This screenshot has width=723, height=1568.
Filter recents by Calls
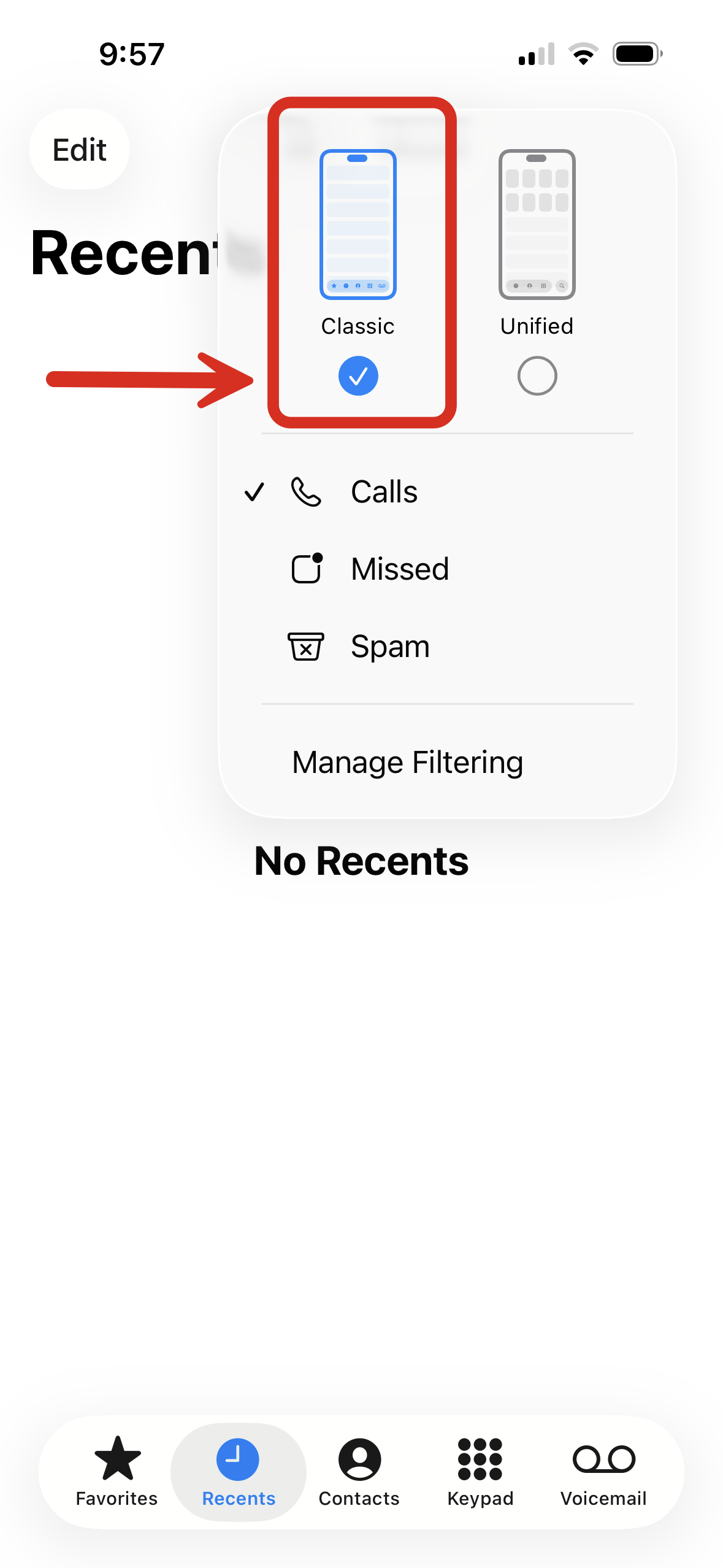pyautogui.click(x=384, y=492)
